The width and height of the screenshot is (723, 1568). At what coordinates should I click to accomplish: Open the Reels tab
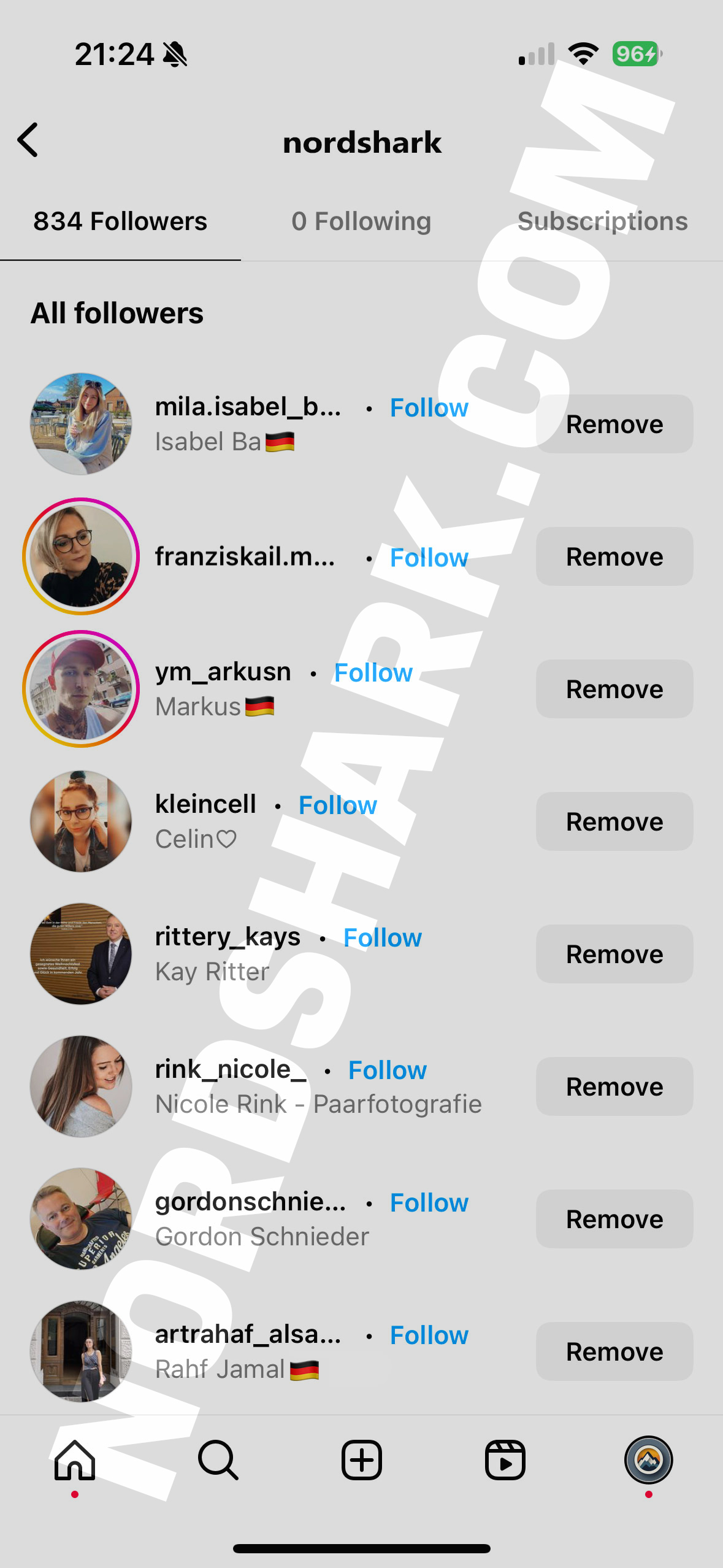[505, 1460]
